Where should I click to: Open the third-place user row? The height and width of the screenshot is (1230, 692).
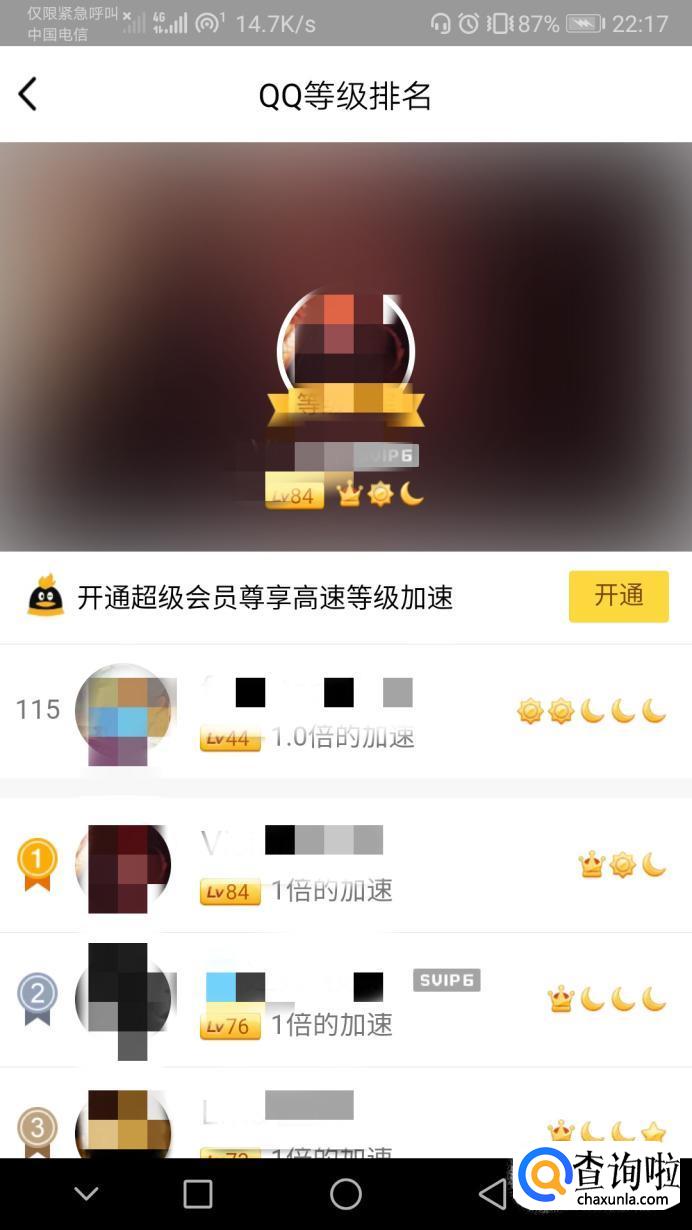(345, 1120)
